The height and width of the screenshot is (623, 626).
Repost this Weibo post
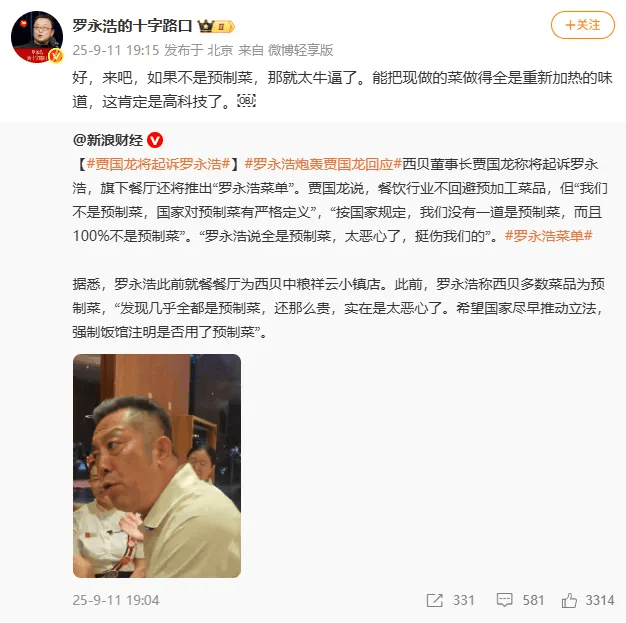[450, 600]
